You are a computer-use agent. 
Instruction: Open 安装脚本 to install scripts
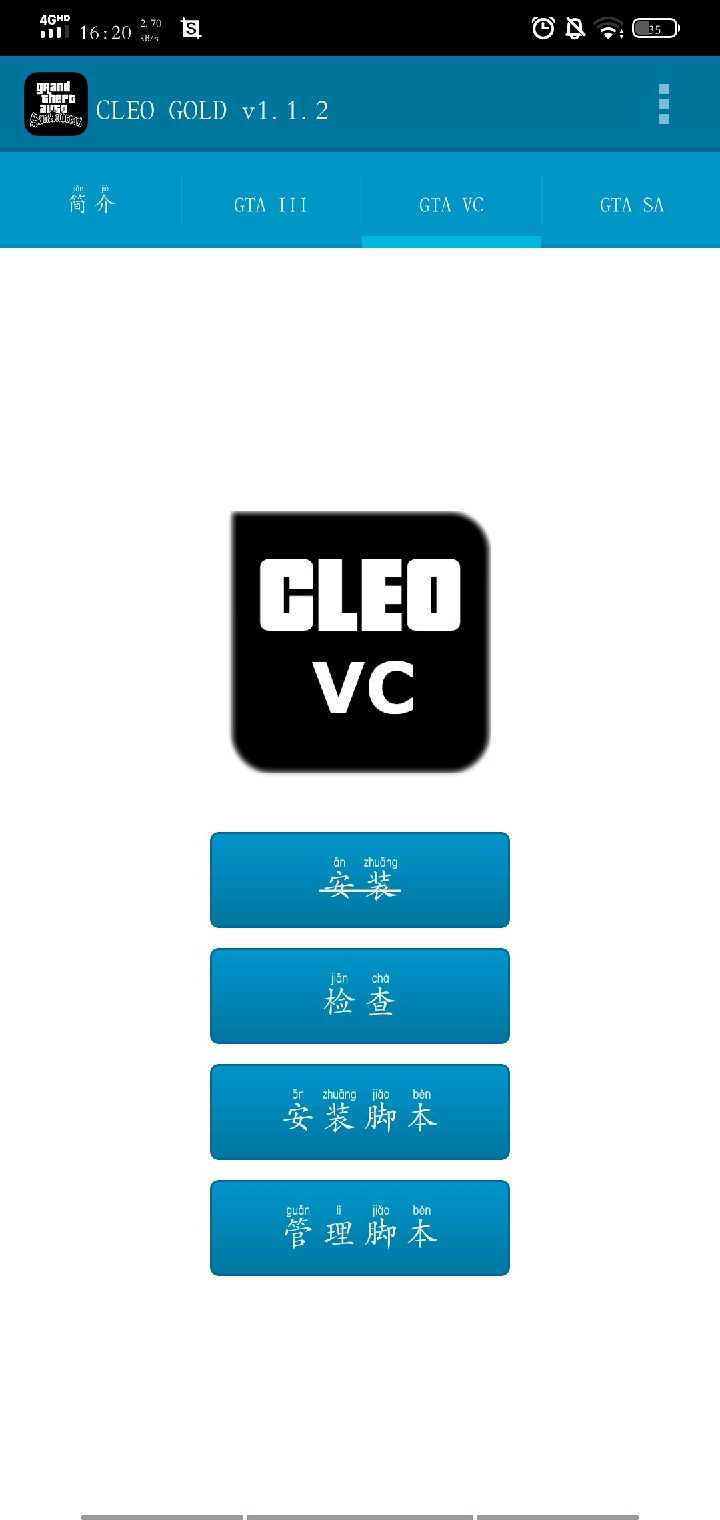coord(360,1112)
